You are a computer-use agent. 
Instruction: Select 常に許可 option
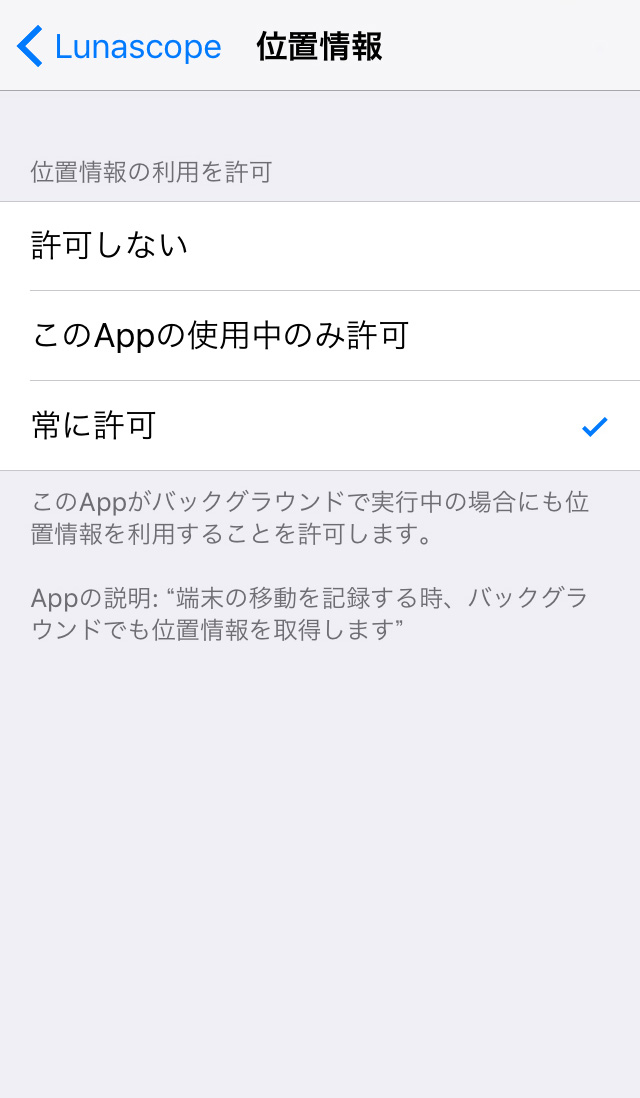pos(320,426)
